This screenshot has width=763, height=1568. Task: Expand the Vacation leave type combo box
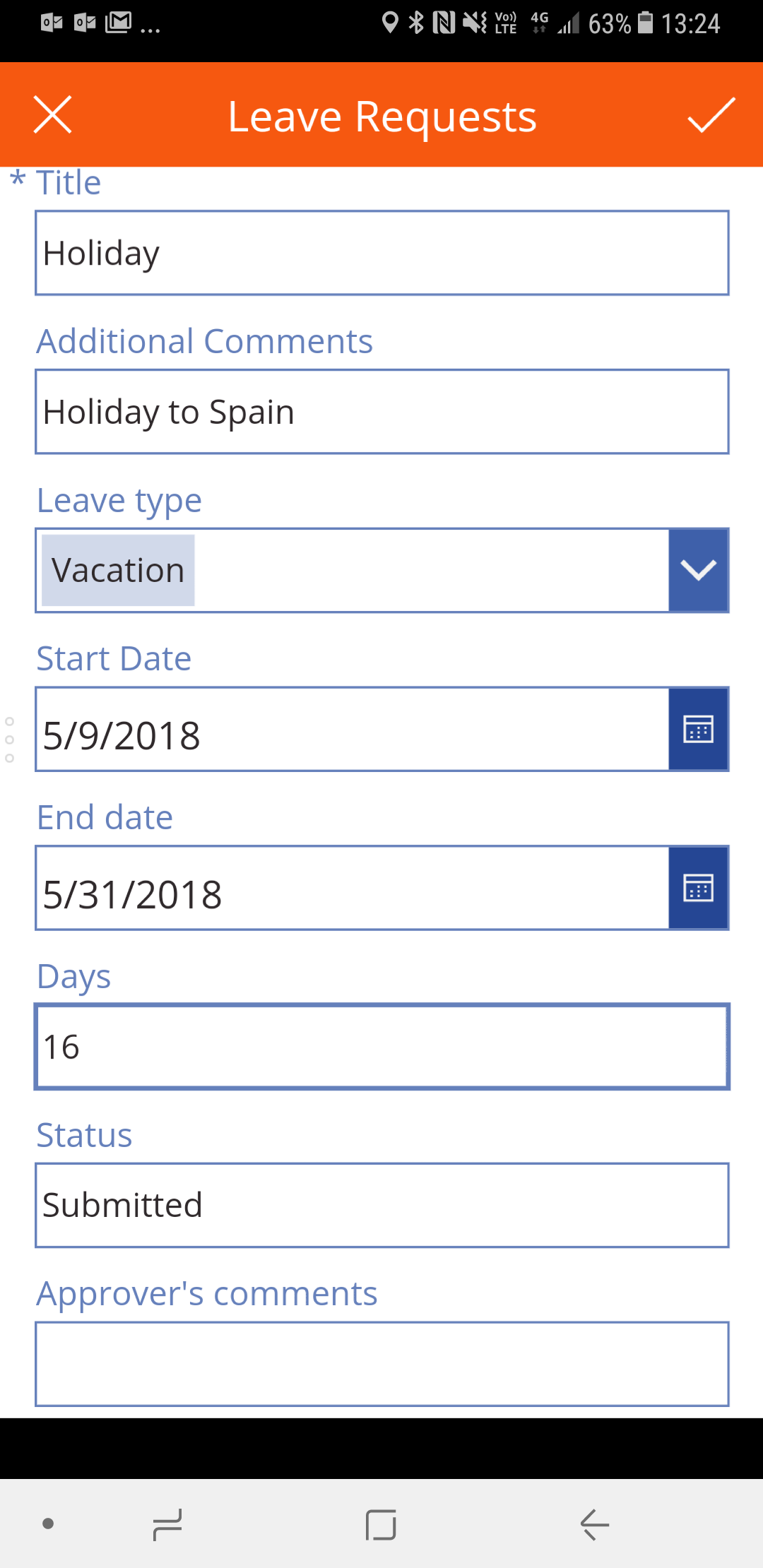(x=353, y=569)
